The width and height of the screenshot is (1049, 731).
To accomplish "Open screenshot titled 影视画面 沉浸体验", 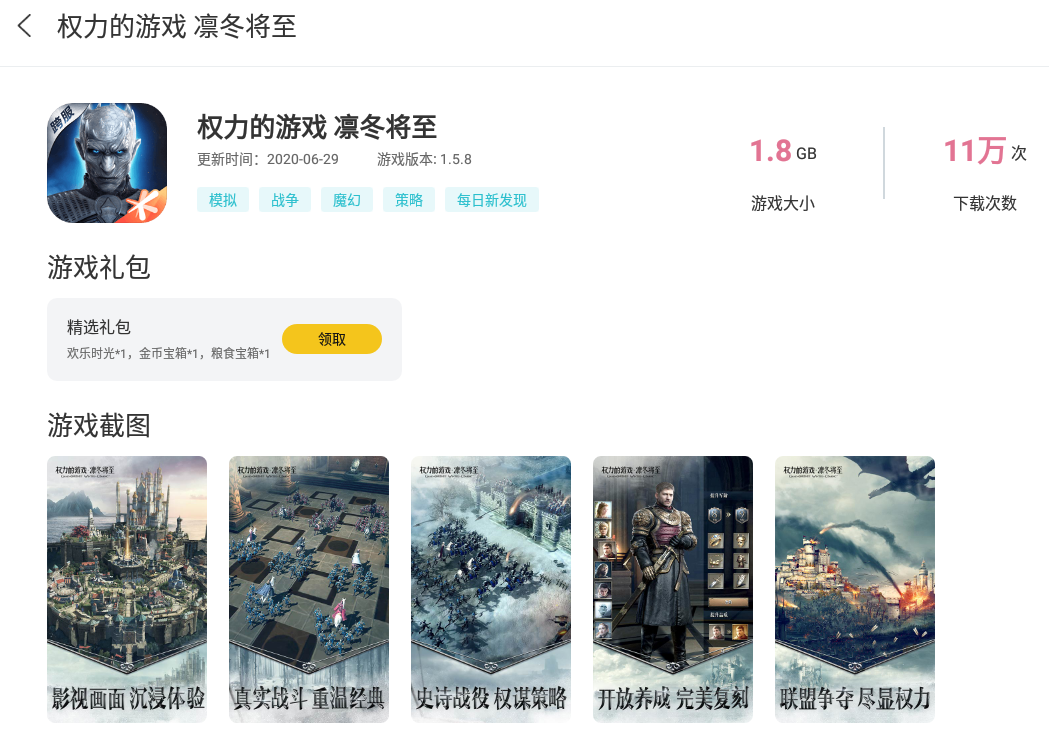I will [127, 589].
